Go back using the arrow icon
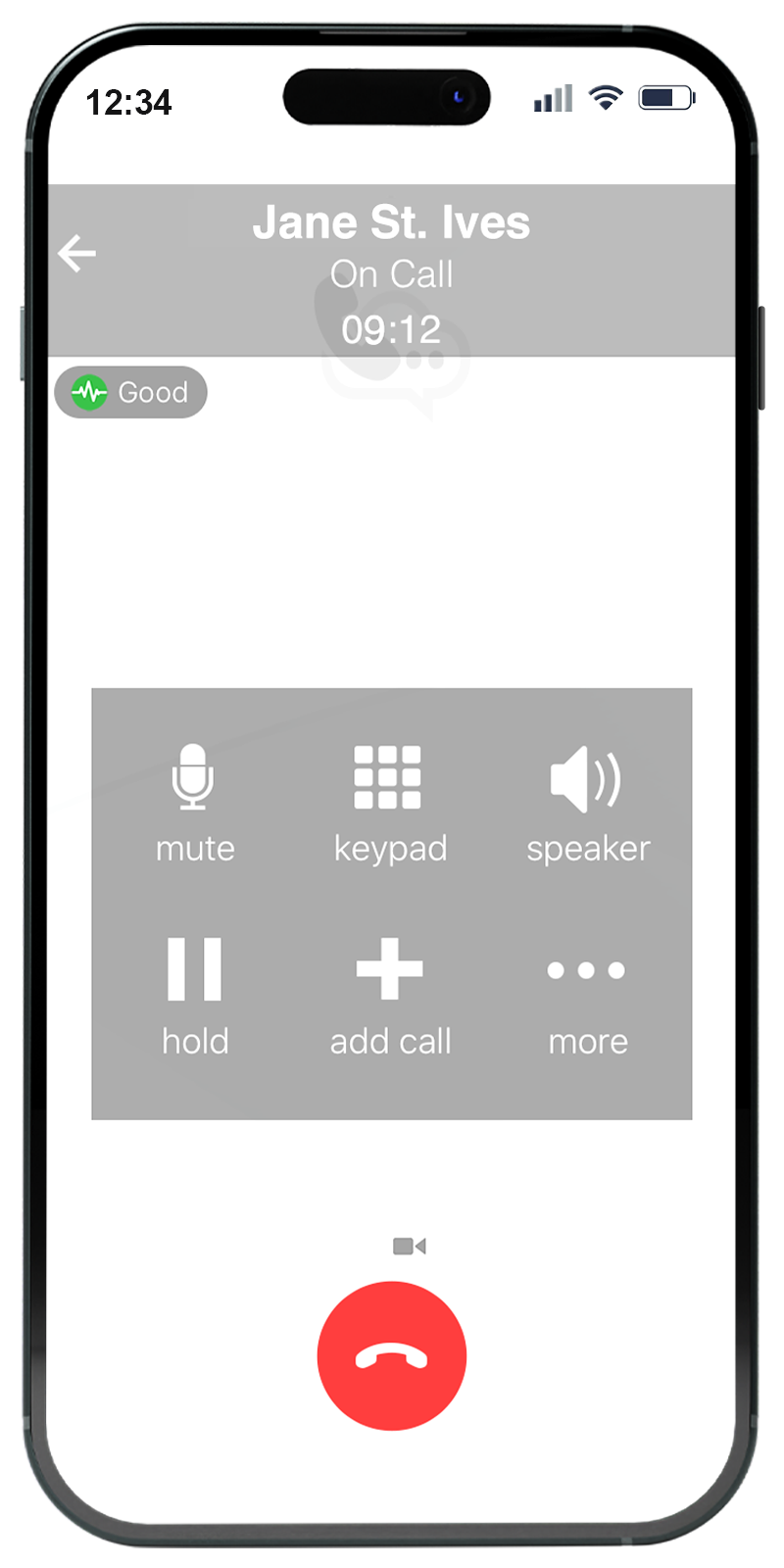784x1568 pixels. 76,253
